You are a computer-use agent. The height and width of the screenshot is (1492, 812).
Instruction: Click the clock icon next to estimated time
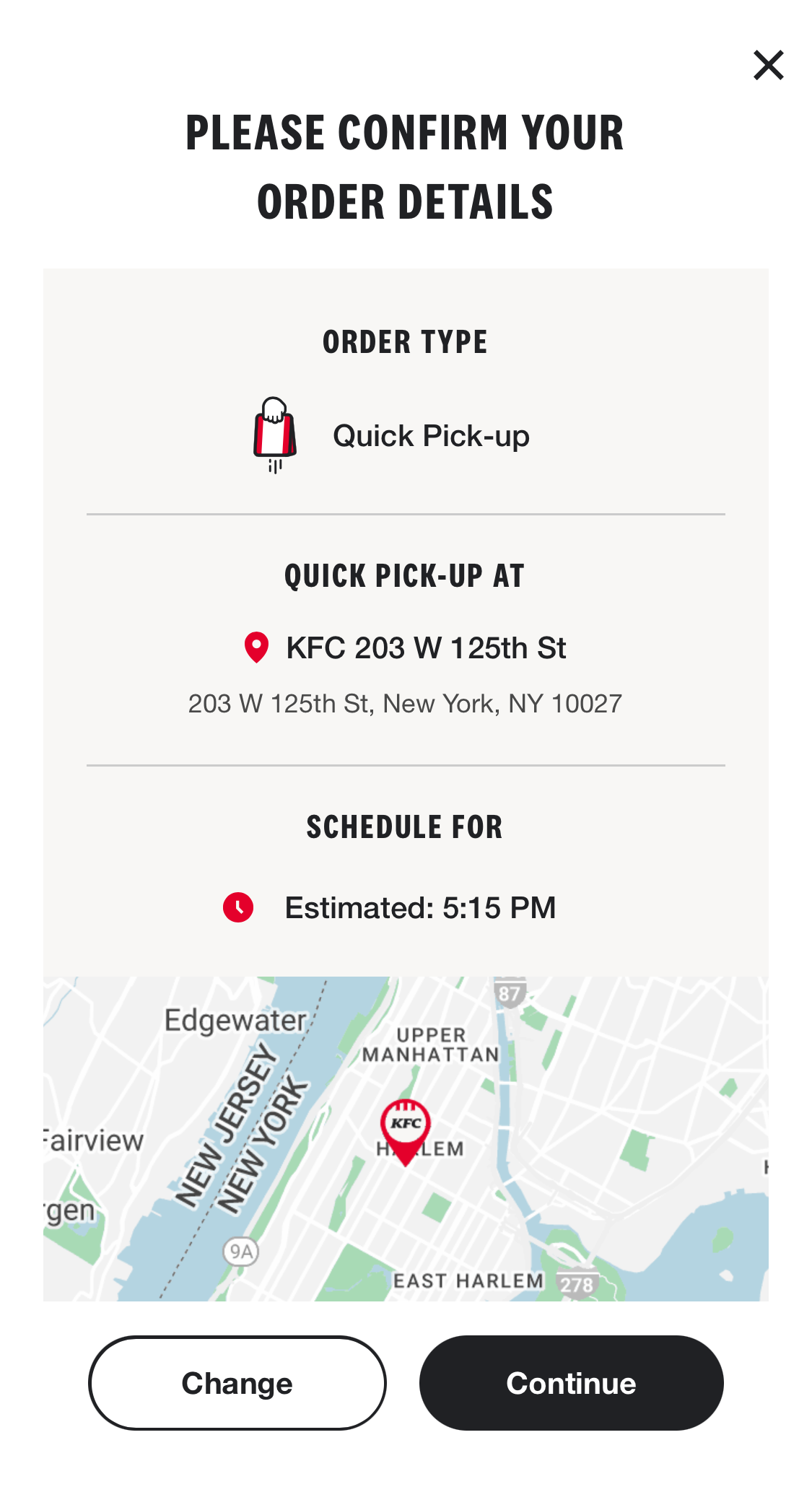(x=239, y=908)
